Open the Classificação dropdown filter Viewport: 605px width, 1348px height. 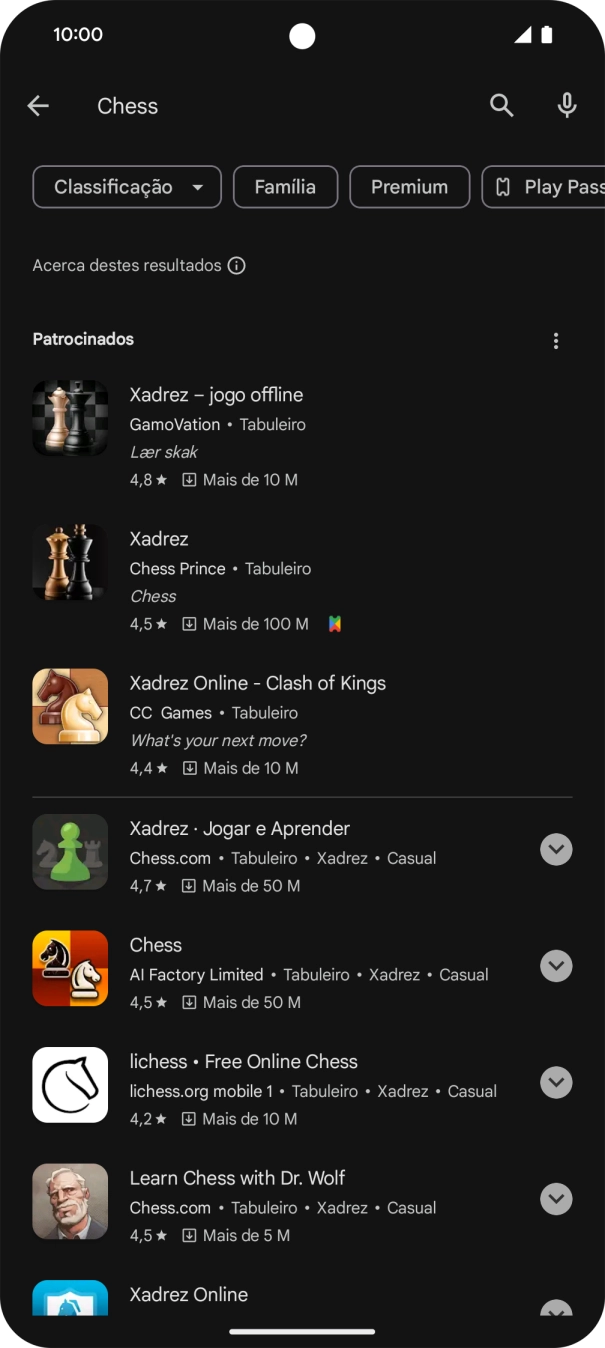tap(127, 187)
